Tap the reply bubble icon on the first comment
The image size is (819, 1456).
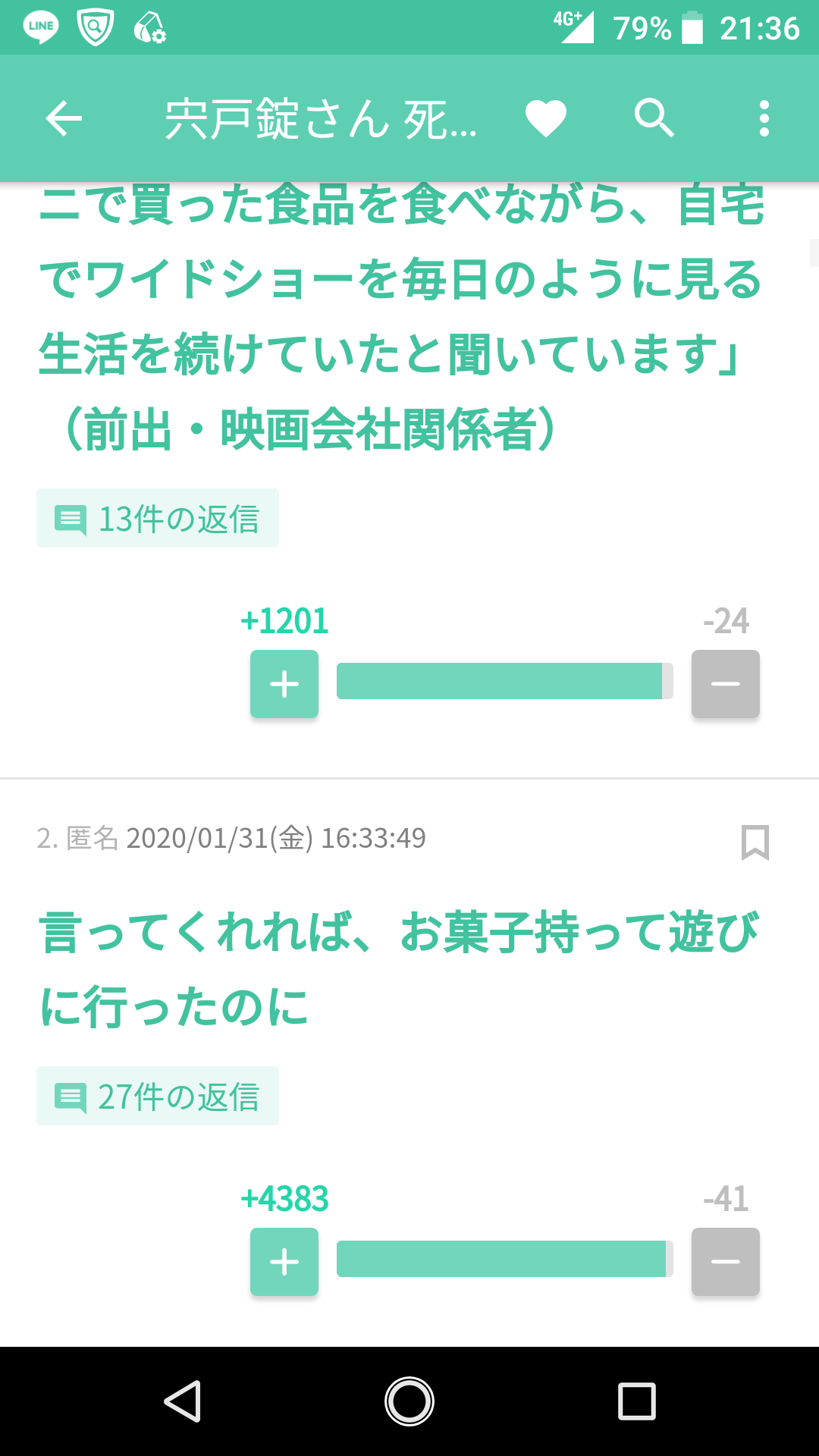pyautogui.click(x=71, y=519)
